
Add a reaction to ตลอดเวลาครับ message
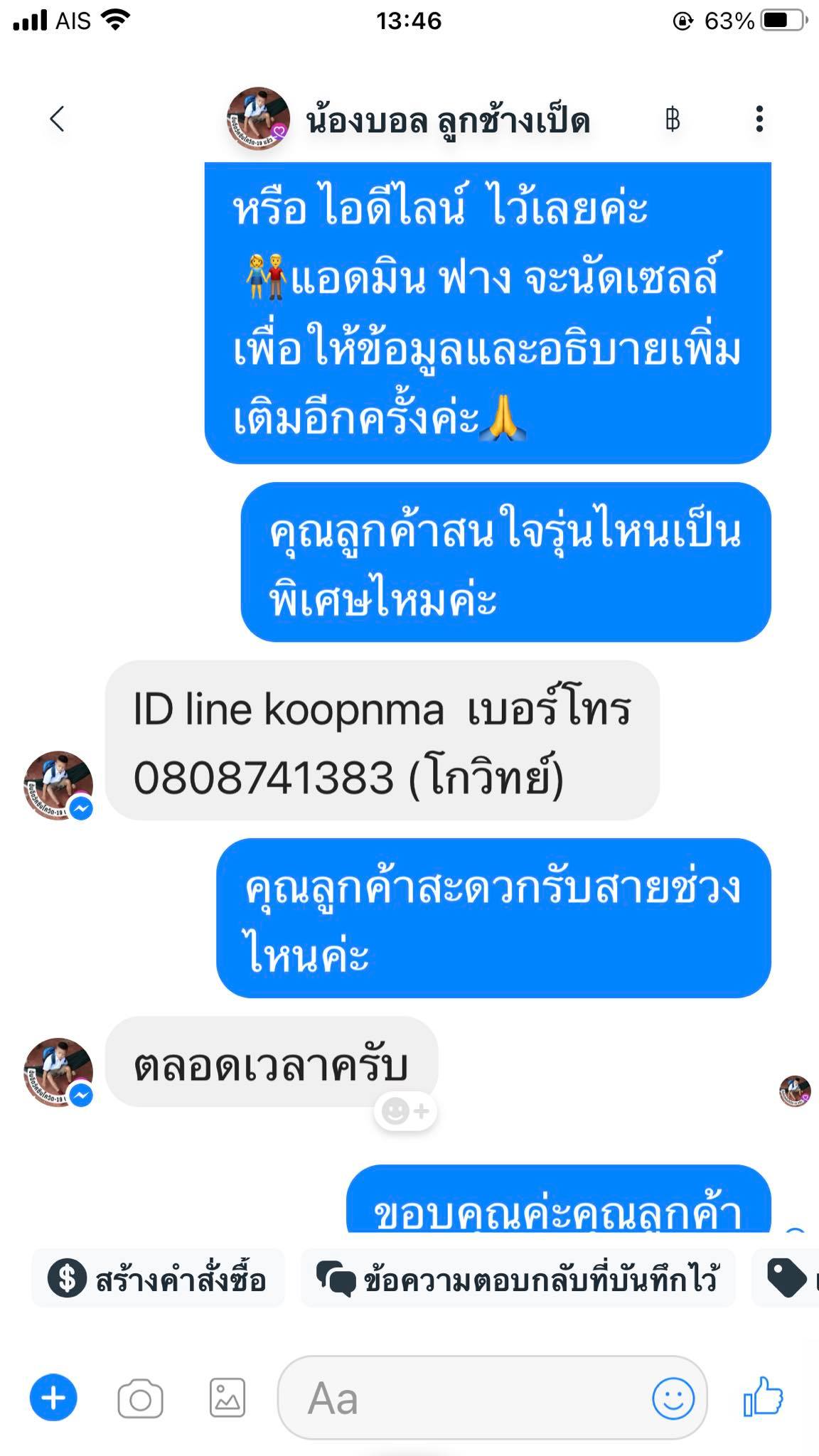(x=405, y=1110)
